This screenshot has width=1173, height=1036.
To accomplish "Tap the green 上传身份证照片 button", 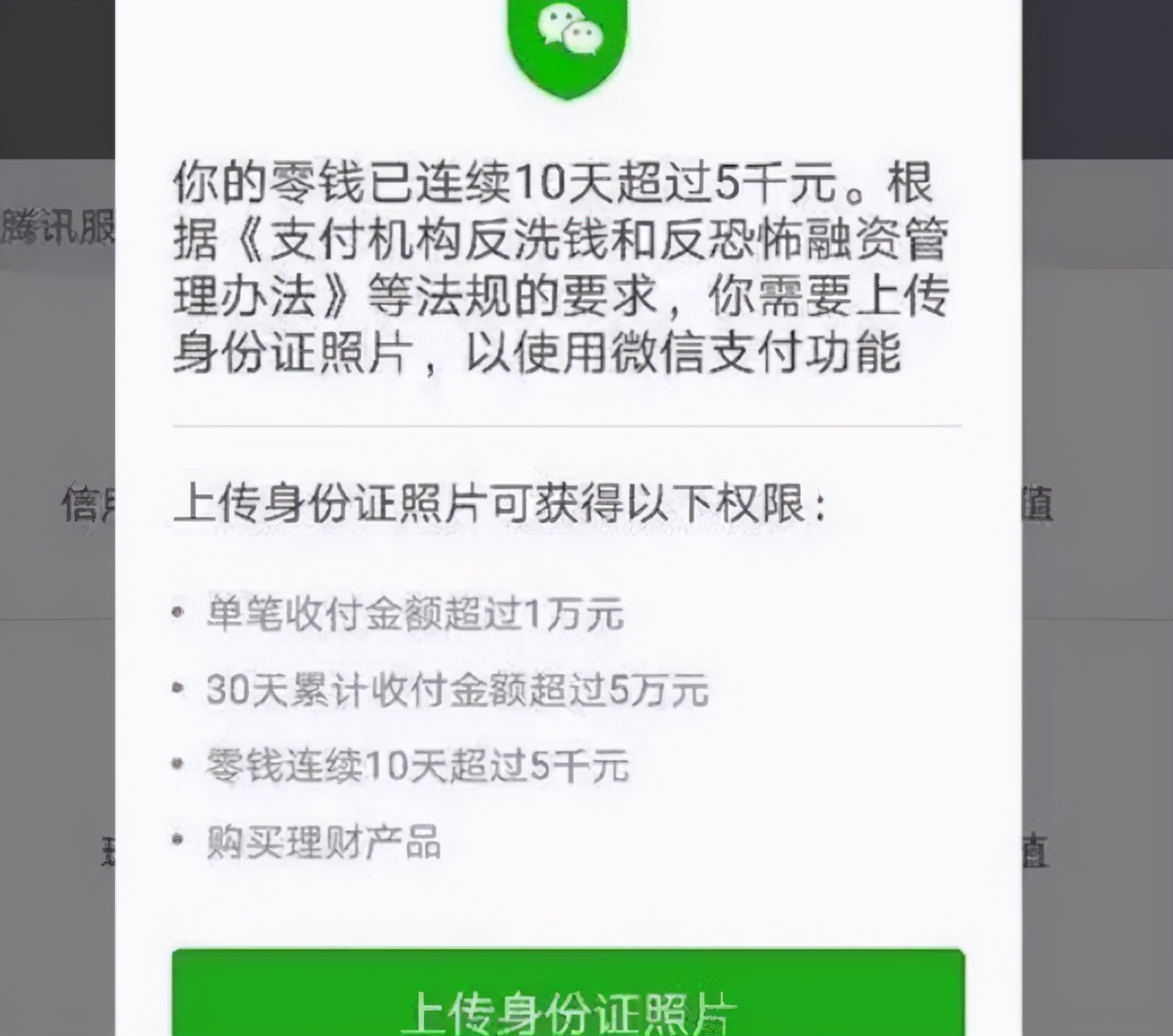I will click(x=568, y=996).
